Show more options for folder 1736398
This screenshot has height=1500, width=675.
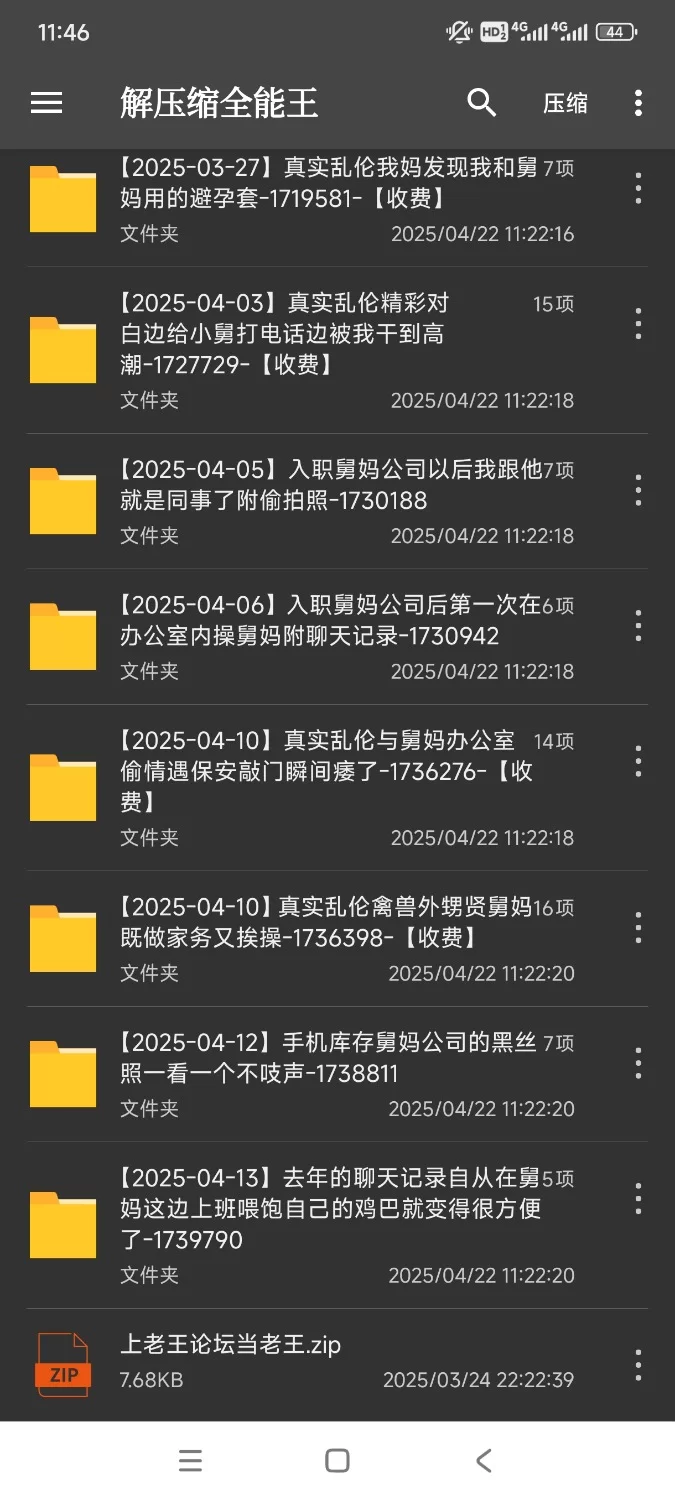point(638,928)
